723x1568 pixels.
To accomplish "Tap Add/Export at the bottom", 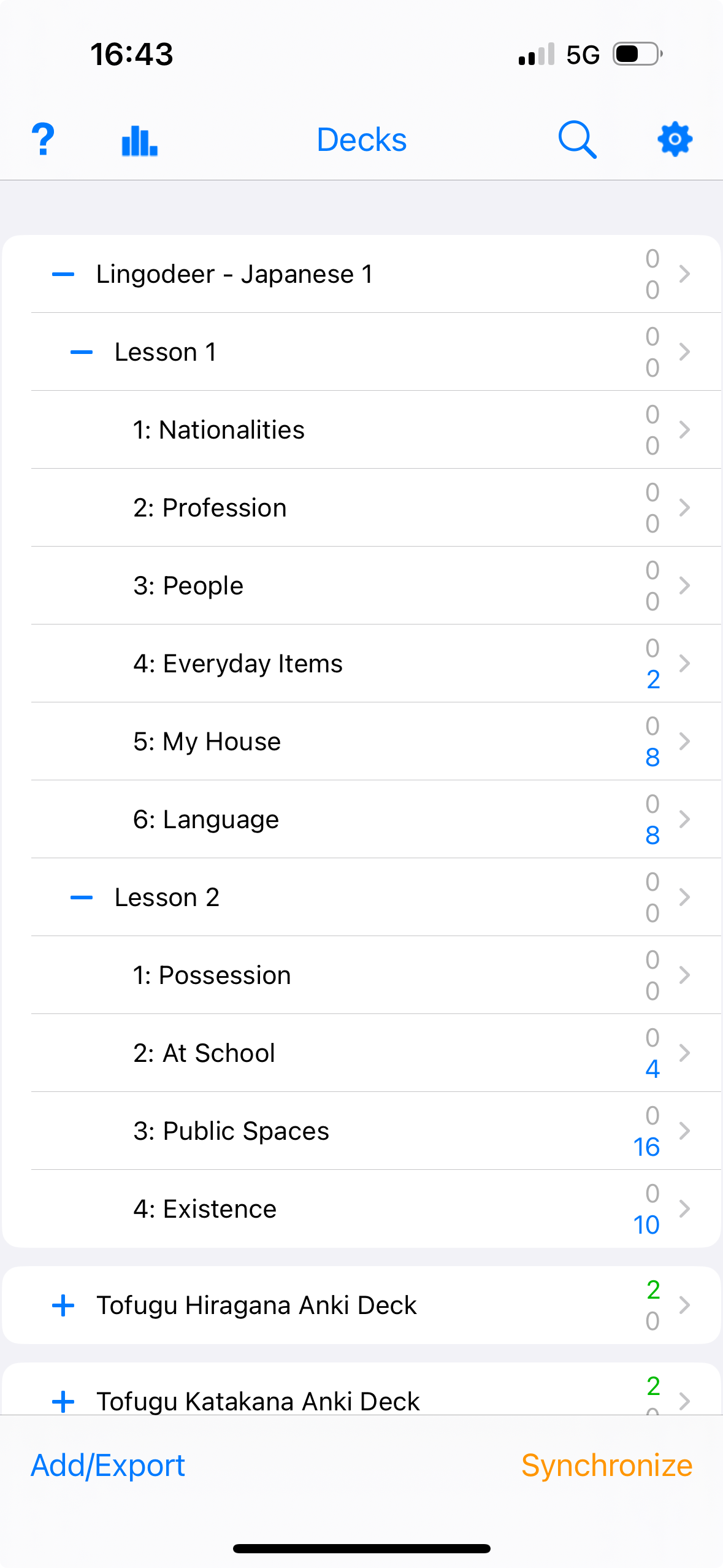I will pyautogui.click(x=108, y=1466).
